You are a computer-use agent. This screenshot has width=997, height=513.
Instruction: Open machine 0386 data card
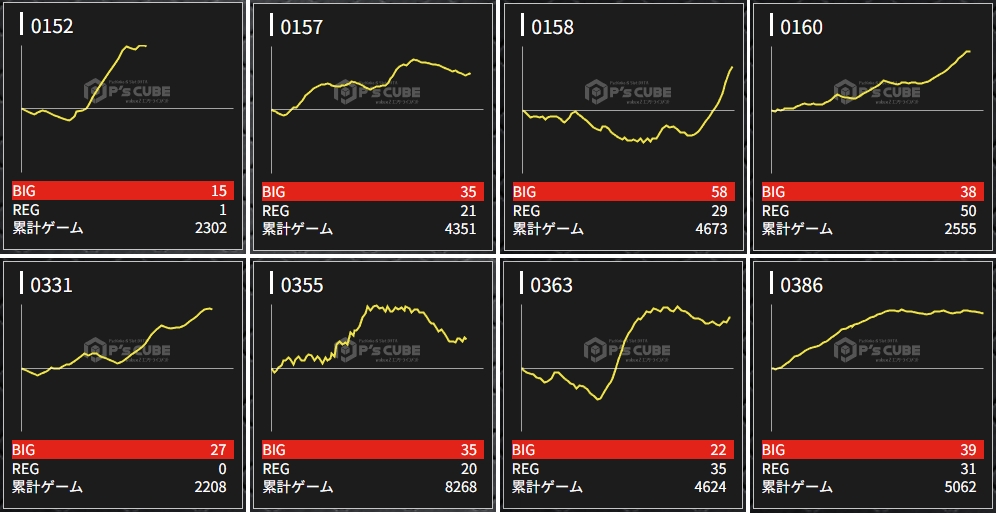[872, 385]
